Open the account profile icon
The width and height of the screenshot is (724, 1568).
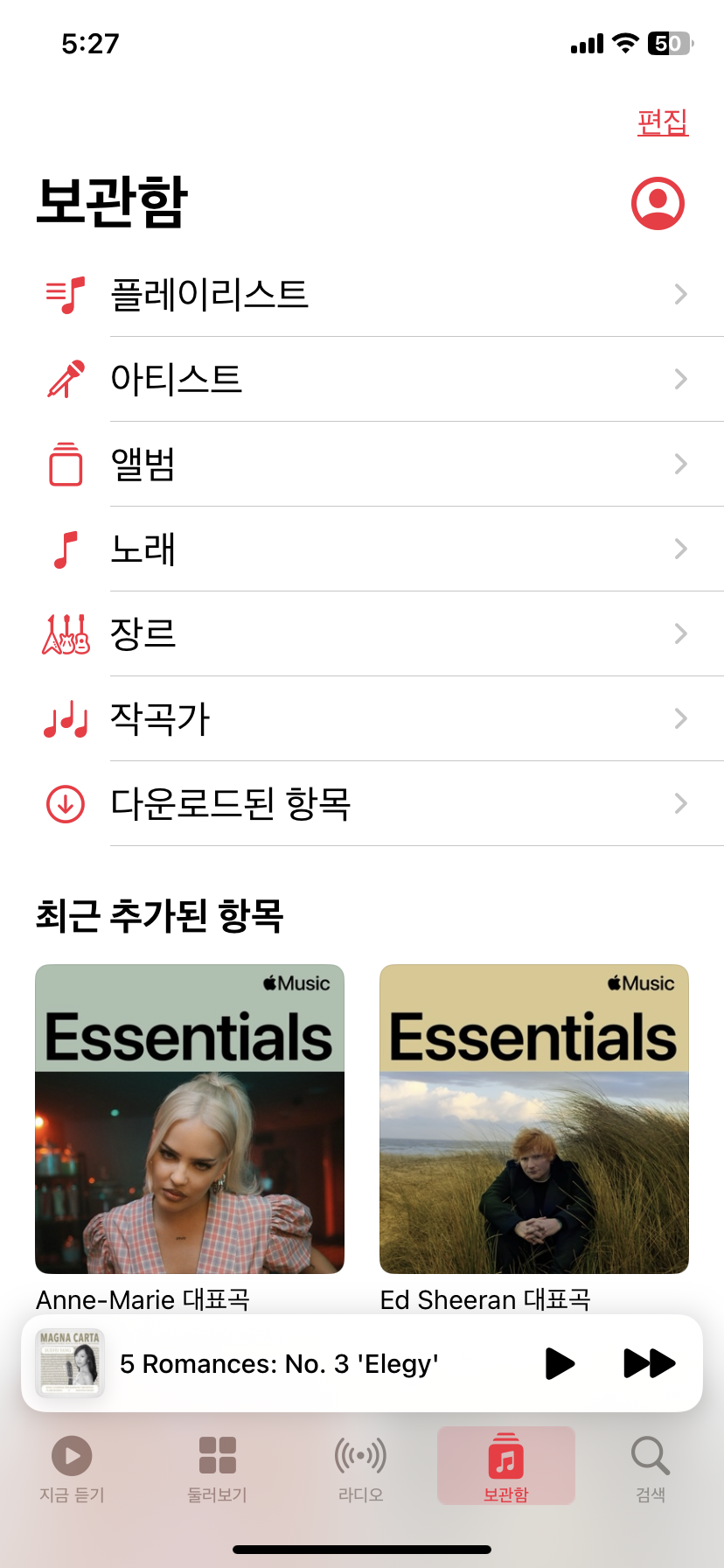(x=658, y=204)
